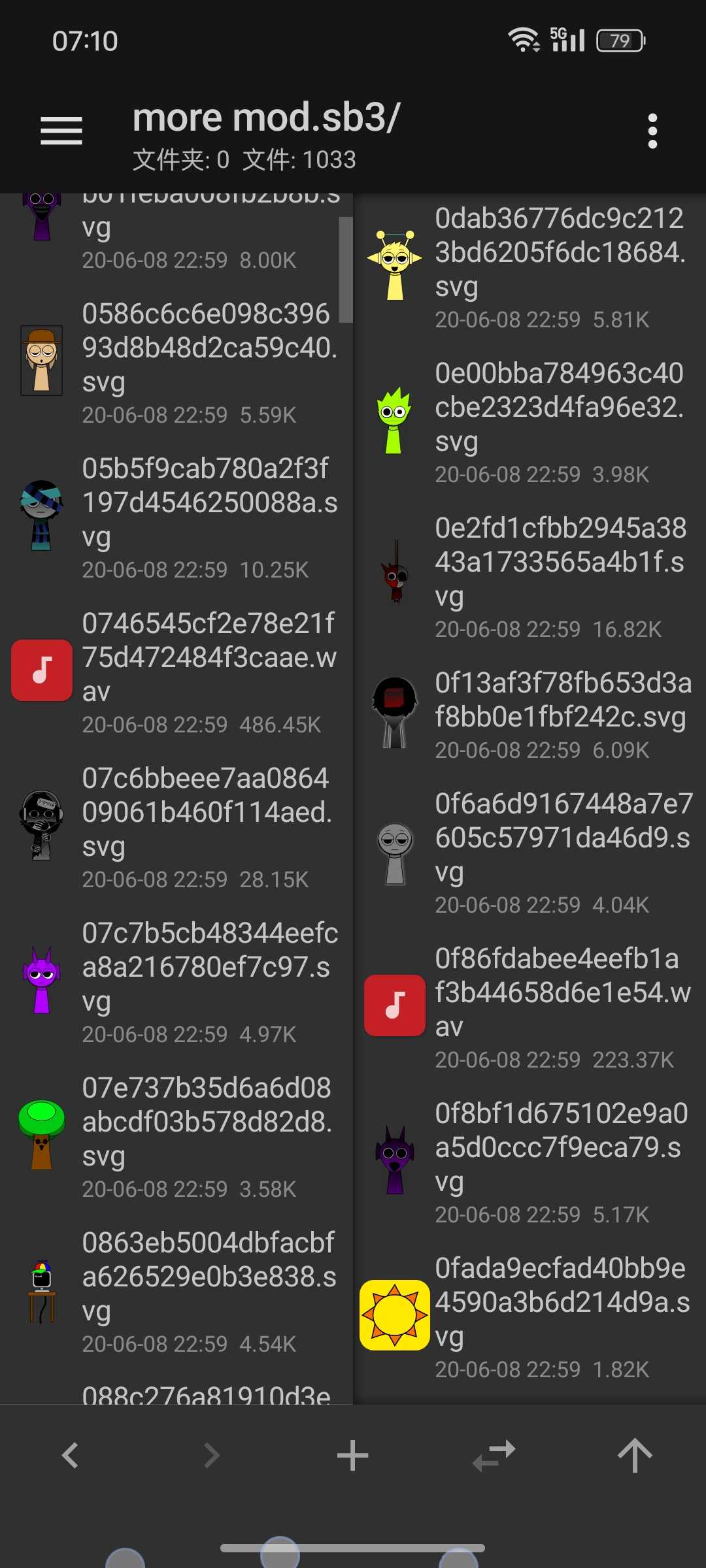
Task: Go up one folder level
Action: (635, 1456)
